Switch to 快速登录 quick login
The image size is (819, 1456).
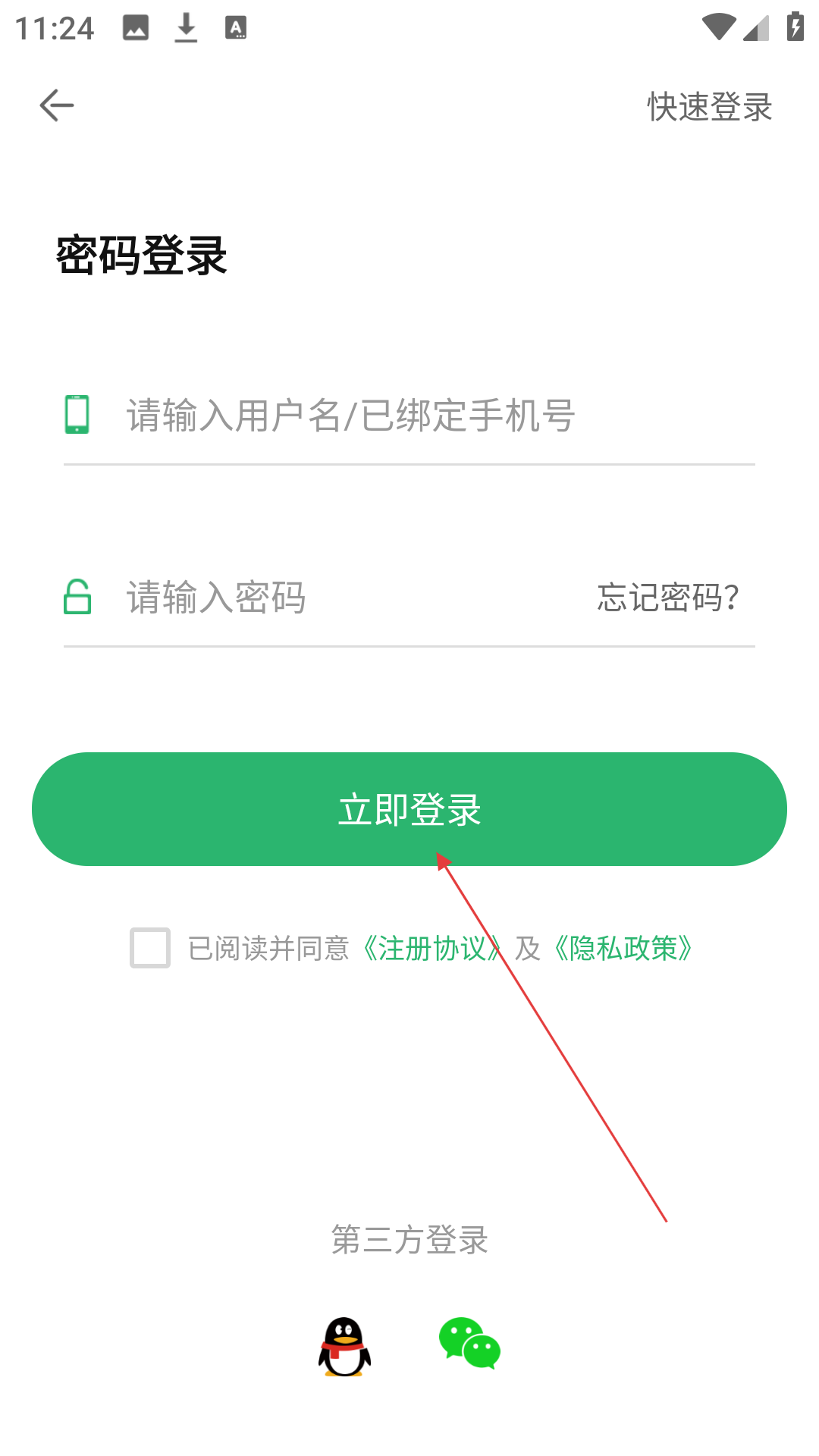tap(709, 107)
